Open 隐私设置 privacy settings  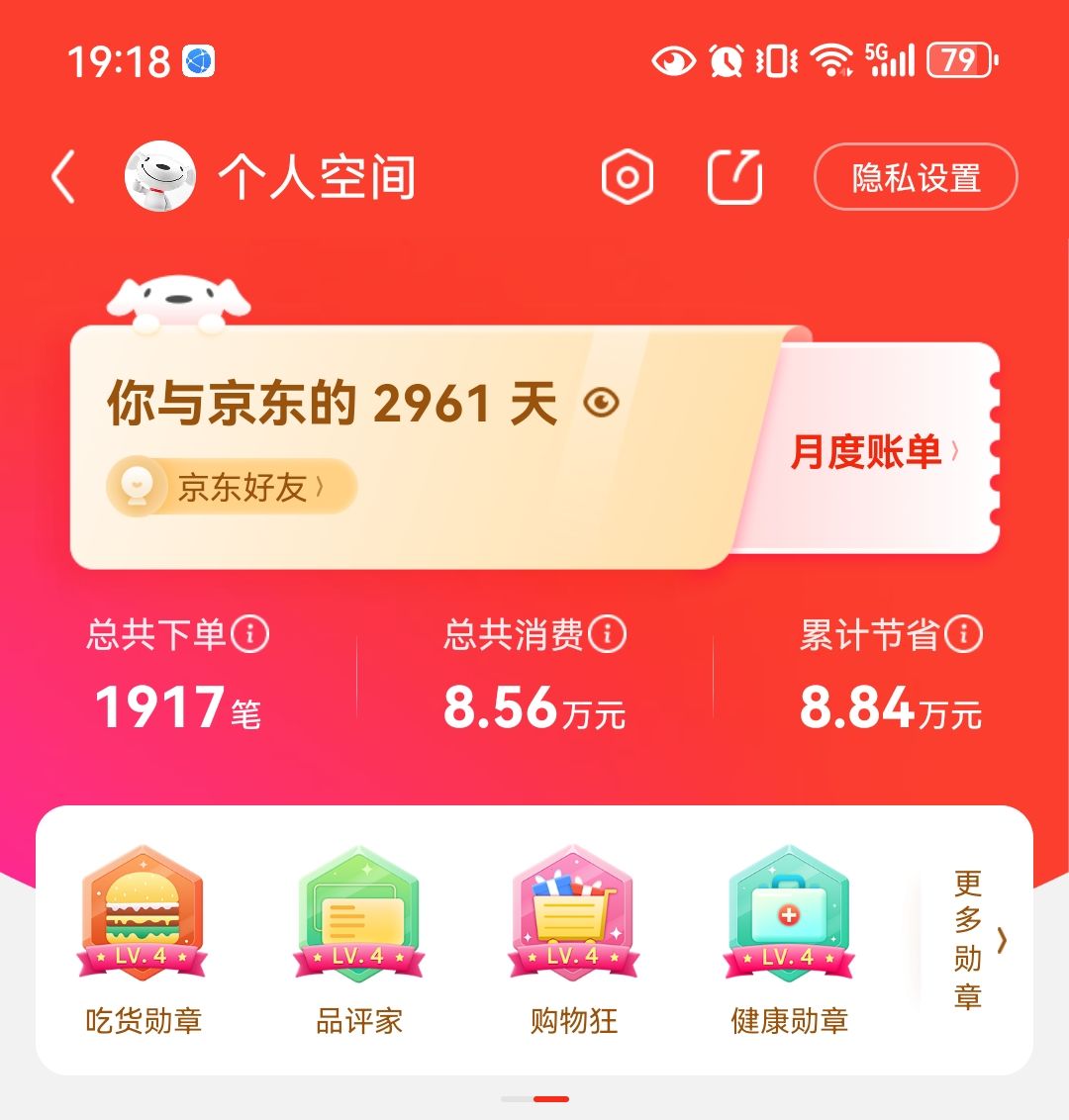(916, 178)
